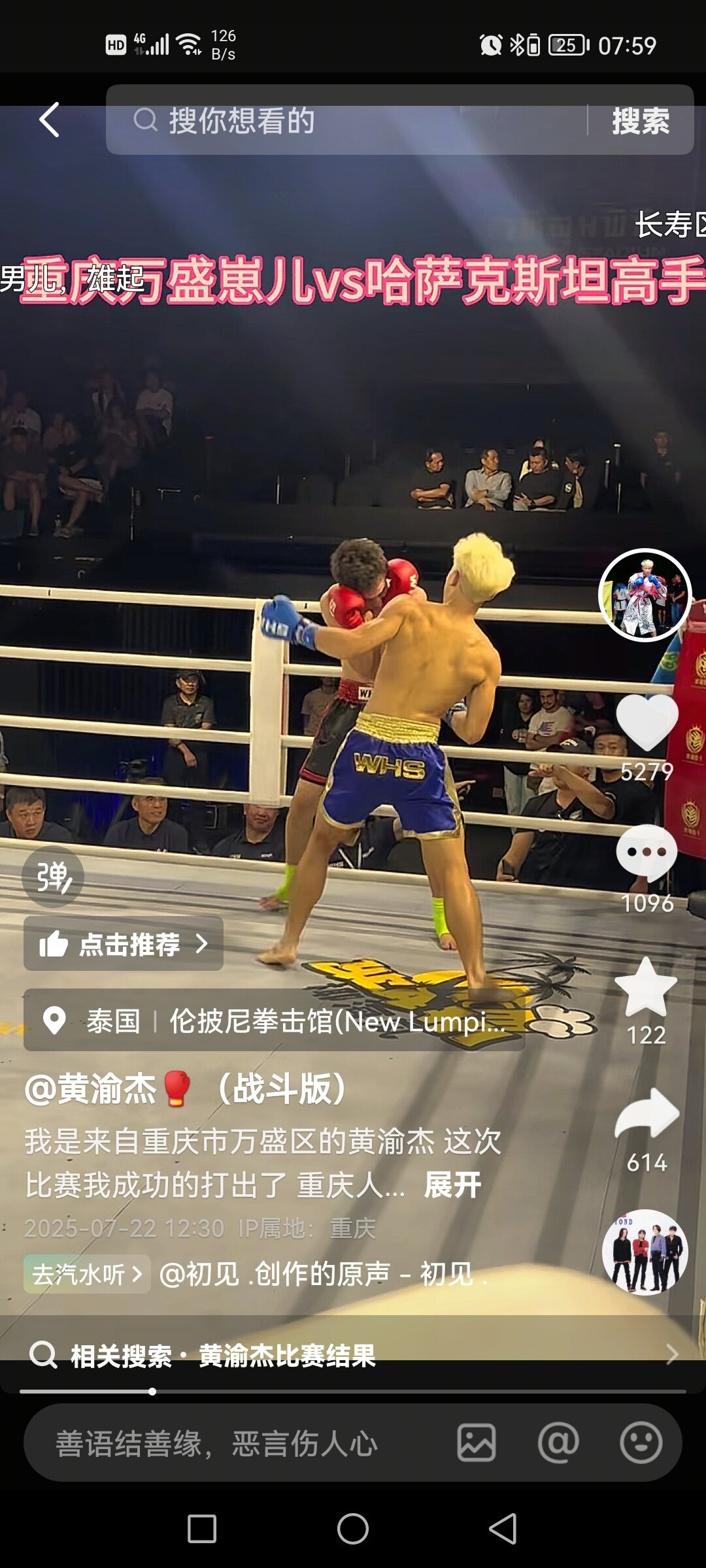Go back with the top-left arrow
The image size is (706, 1568).
pyautogui.click(x=50, y=120)
